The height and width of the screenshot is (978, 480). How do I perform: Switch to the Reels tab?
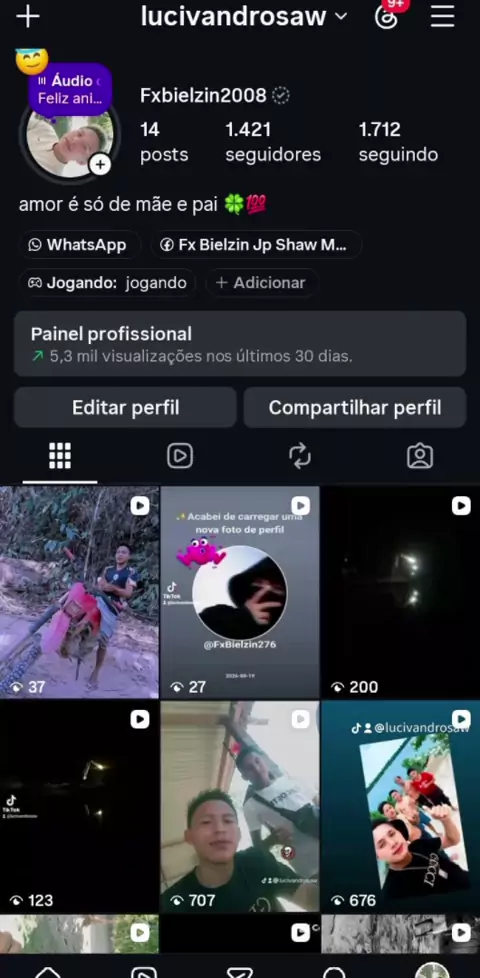(x=180, y=456)
